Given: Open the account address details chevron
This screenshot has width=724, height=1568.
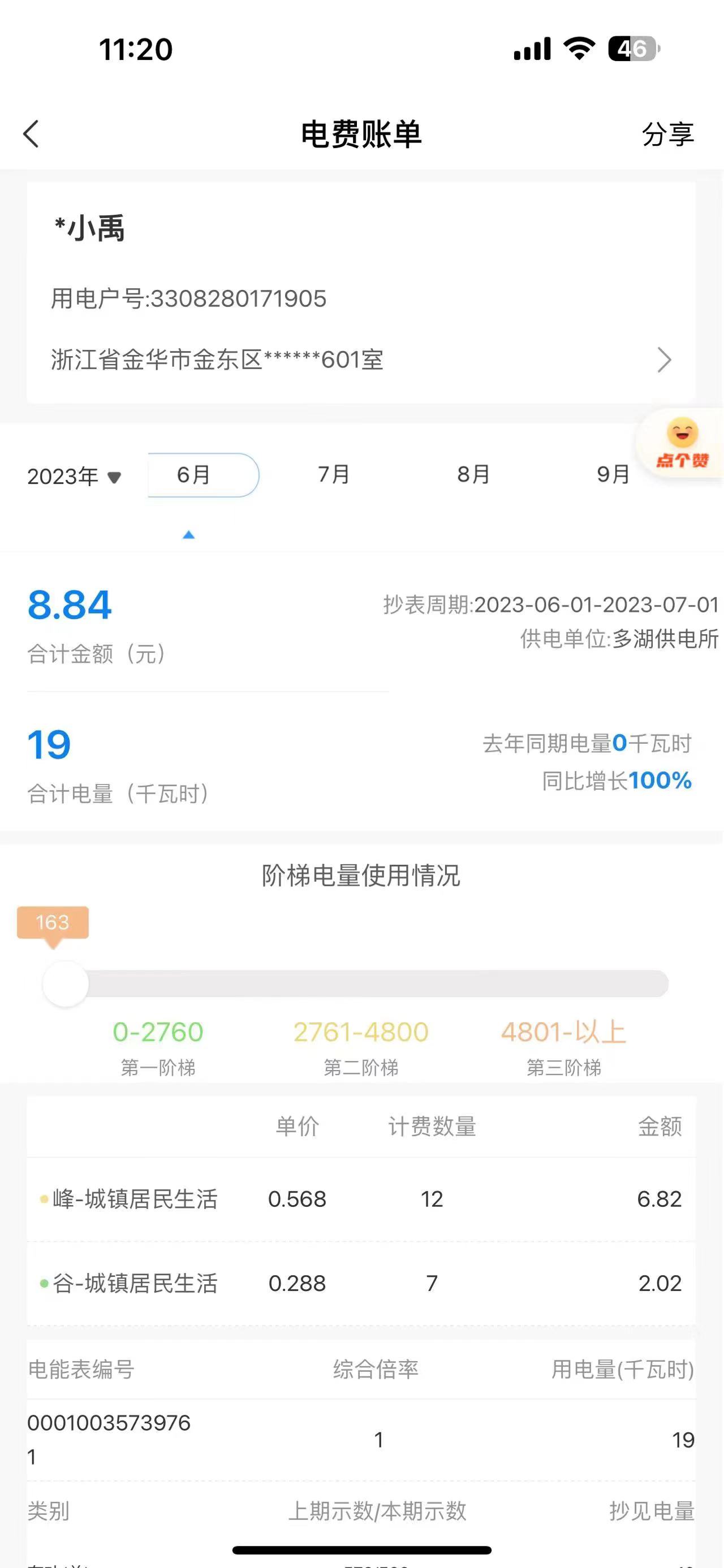Looking at the screenshot, I should coord(663,359).
